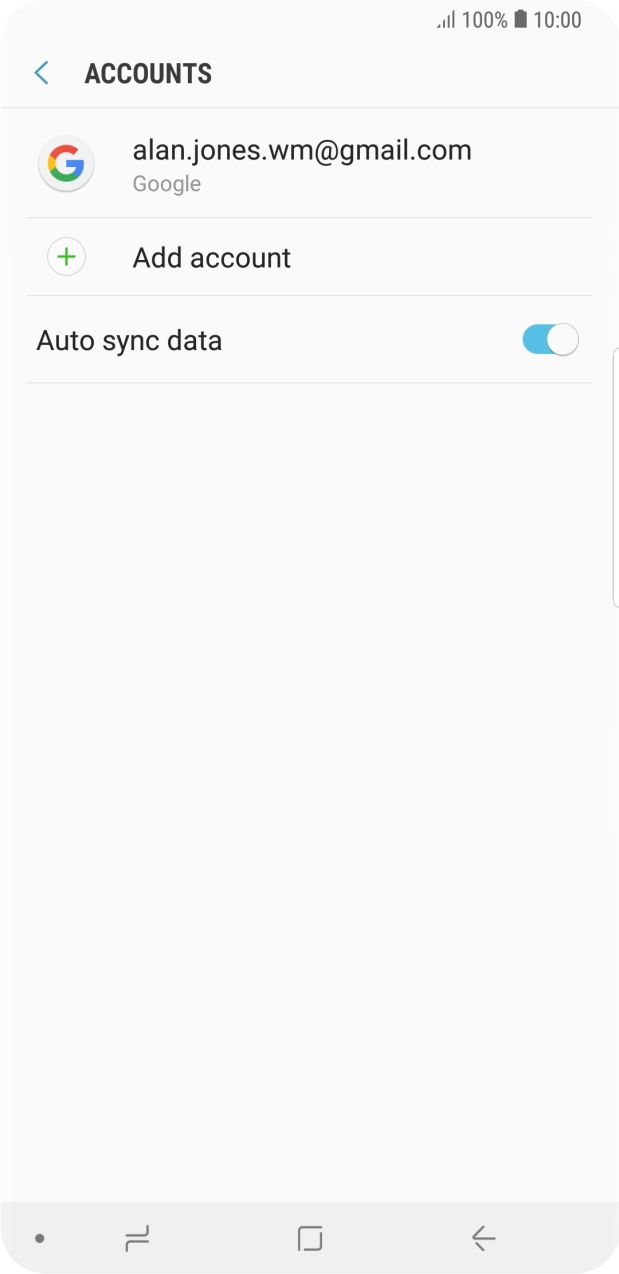Open the alan.jones.wm@gmail.com Google account

click(x=301, y=164)
